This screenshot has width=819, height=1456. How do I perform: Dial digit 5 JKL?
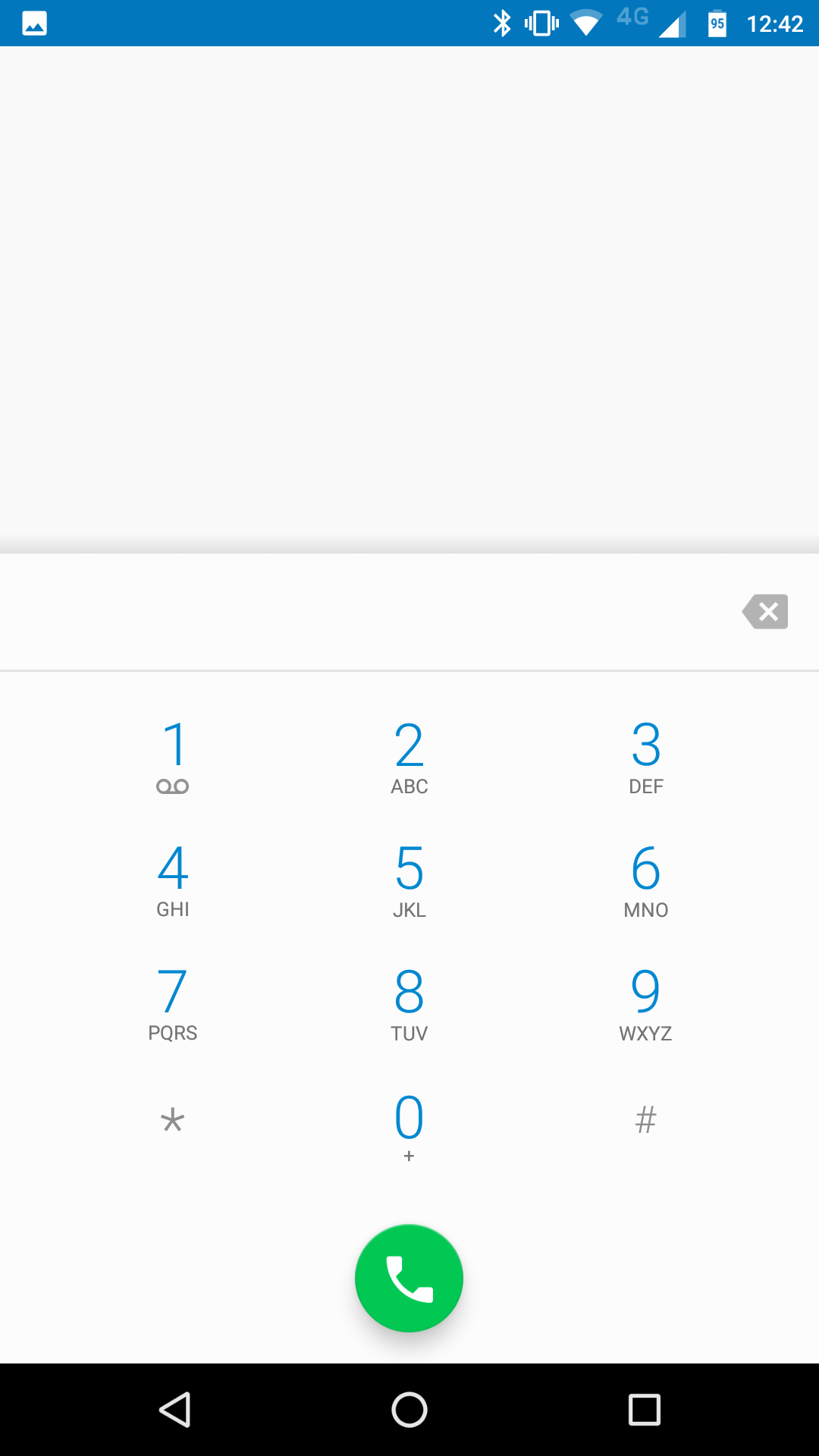(409, 880)
